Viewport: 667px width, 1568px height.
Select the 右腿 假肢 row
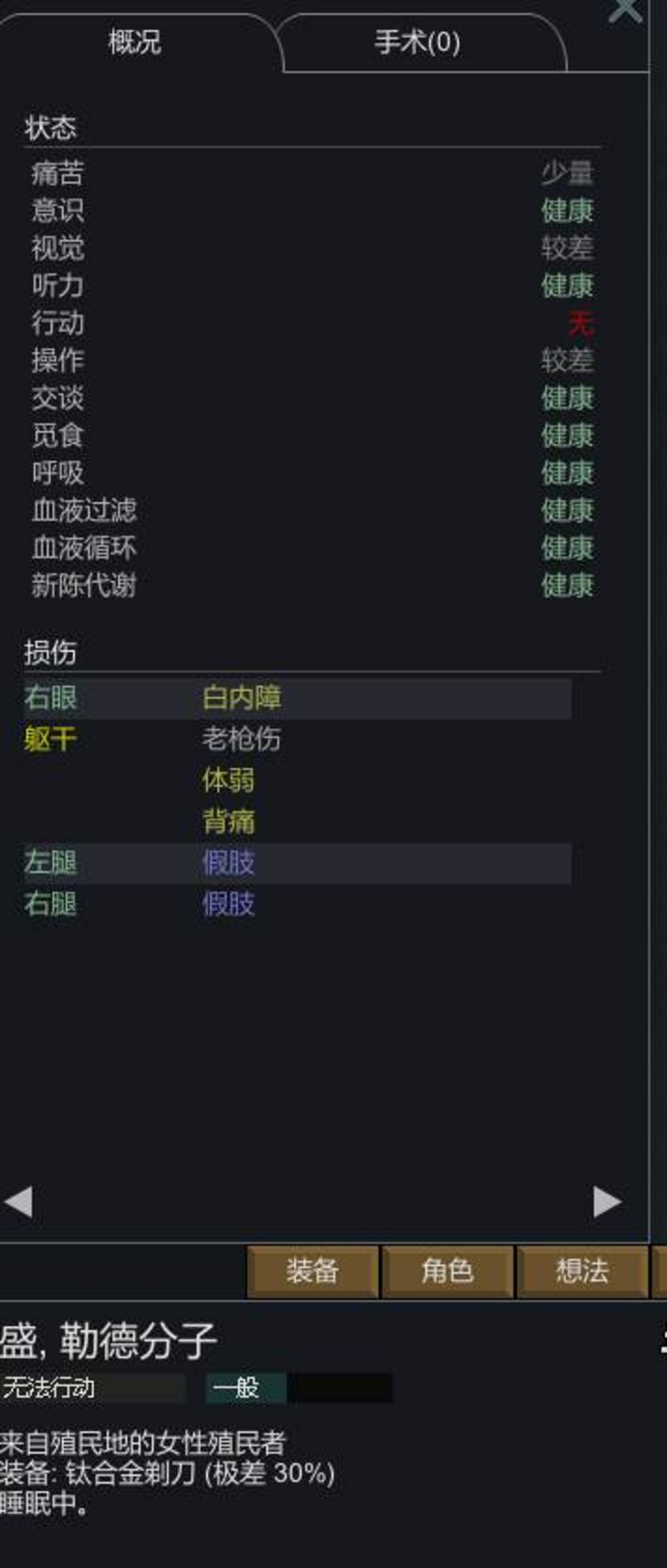[x=296, y=904]
